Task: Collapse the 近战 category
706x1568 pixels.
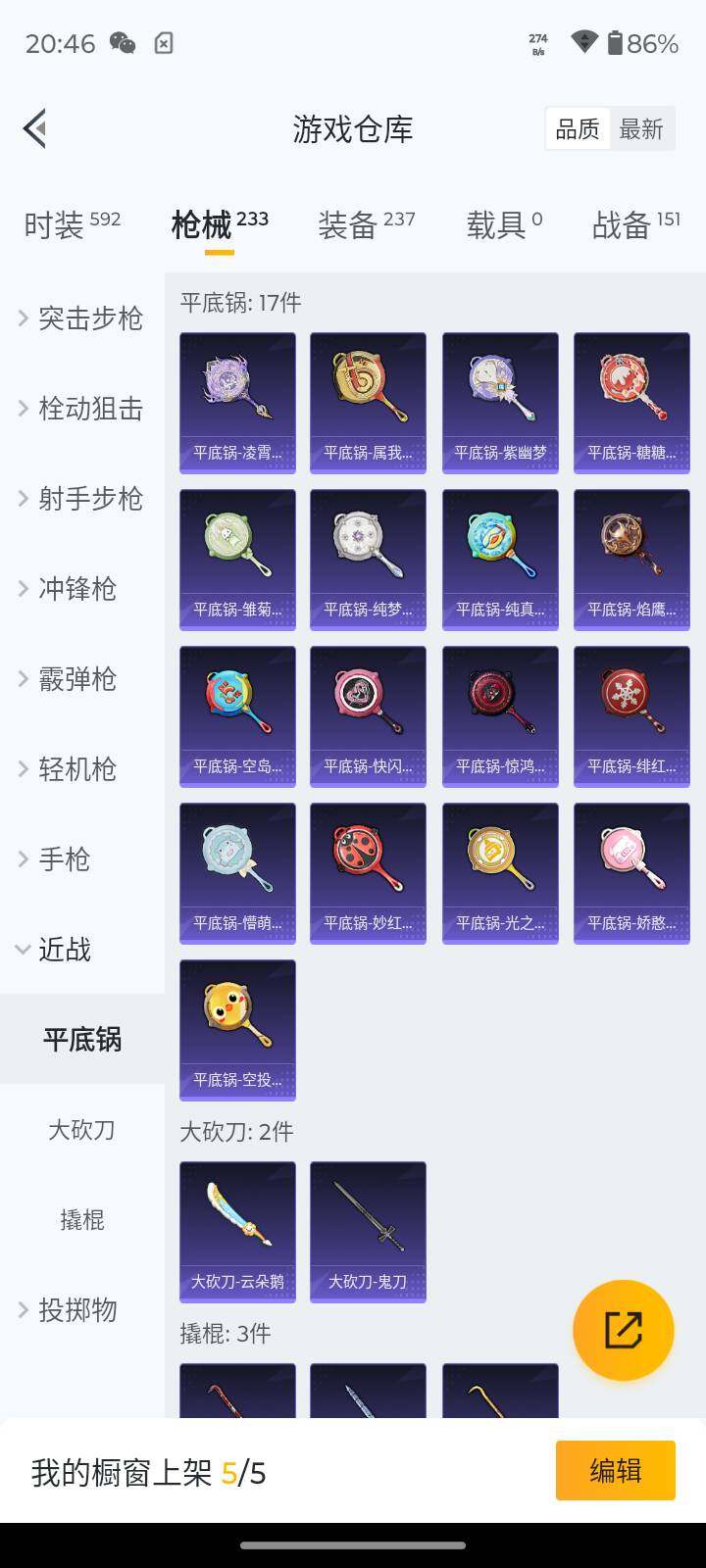Action: coord(82,949)
